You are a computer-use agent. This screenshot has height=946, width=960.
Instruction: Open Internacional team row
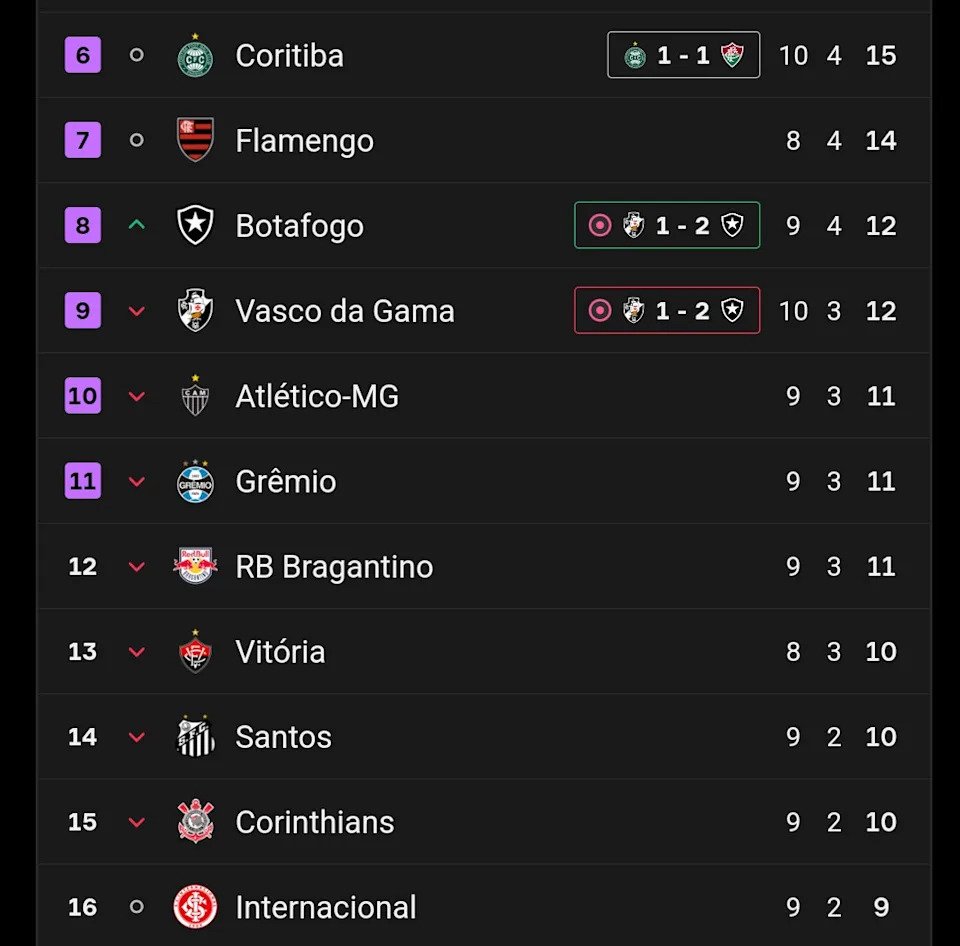(325, 907)
